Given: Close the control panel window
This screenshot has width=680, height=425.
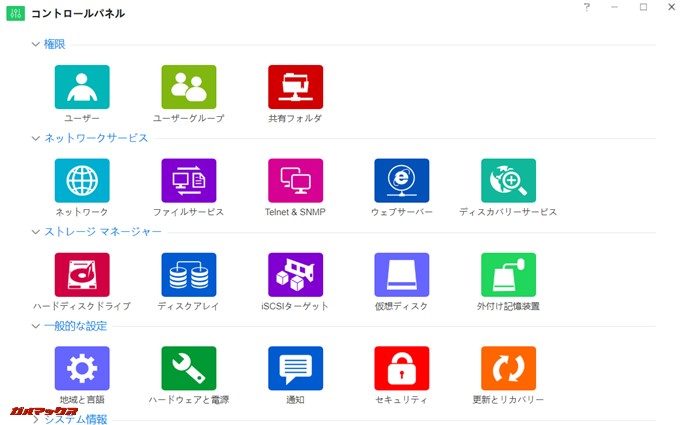Looking at the screenshot, I should tap(665, 8).
